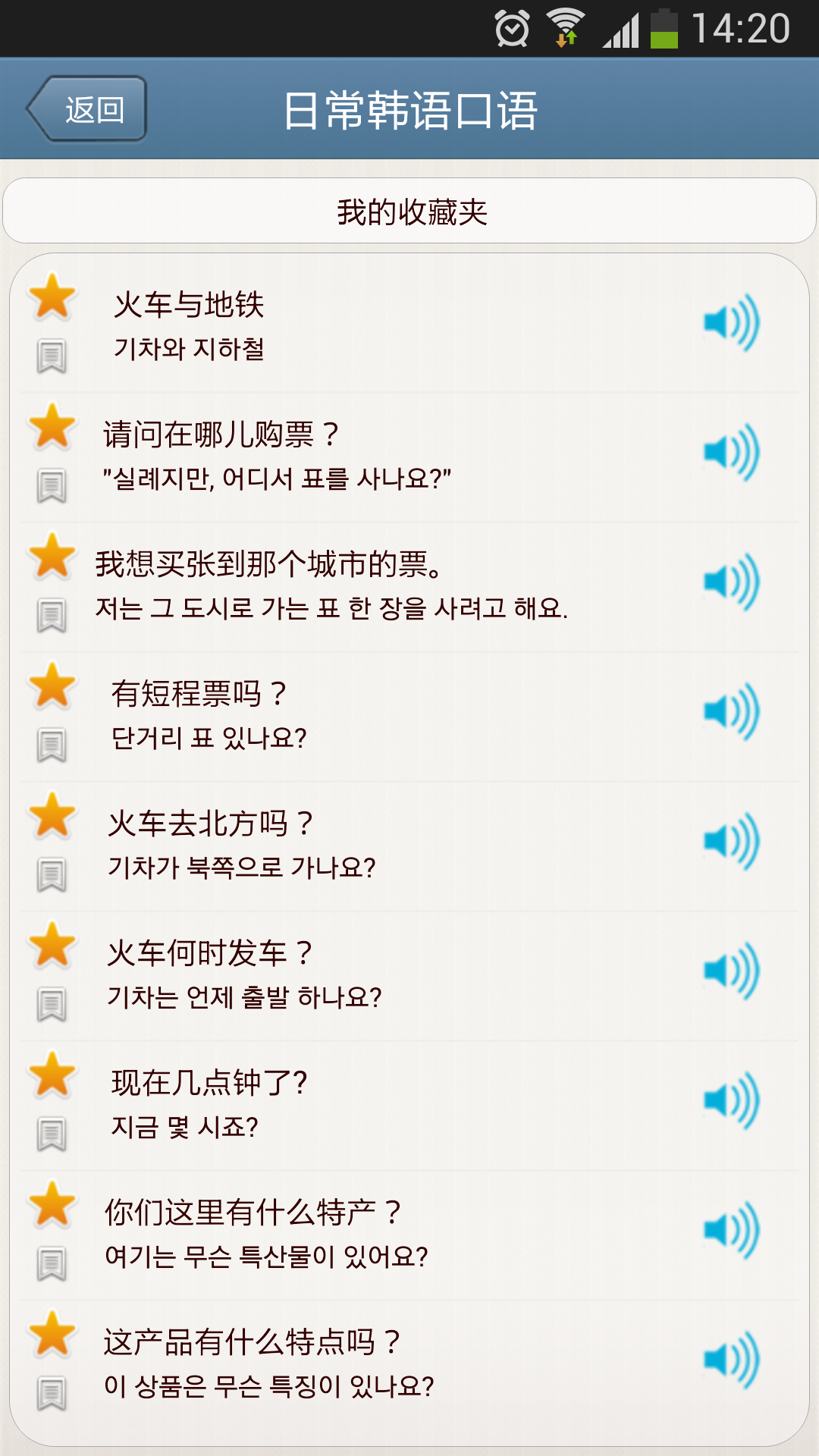Open the note icon for 我想买张到那个城市的票。

tap(52, 616)
